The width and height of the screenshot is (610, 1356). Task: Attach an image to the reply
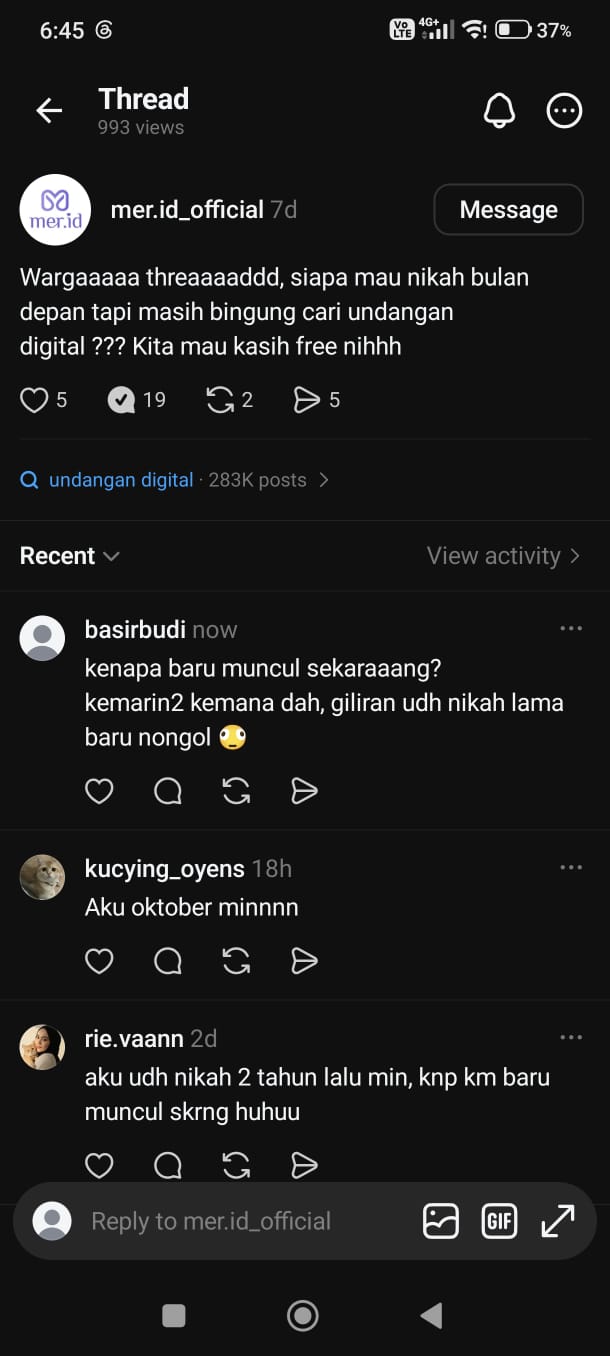441,1221
